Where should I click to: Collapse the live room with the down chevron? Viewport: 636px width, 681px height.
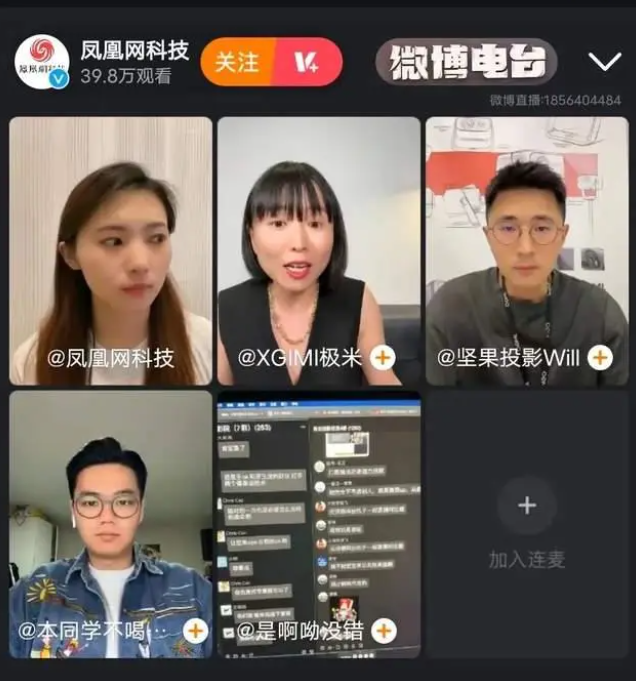tap(604, 62)
